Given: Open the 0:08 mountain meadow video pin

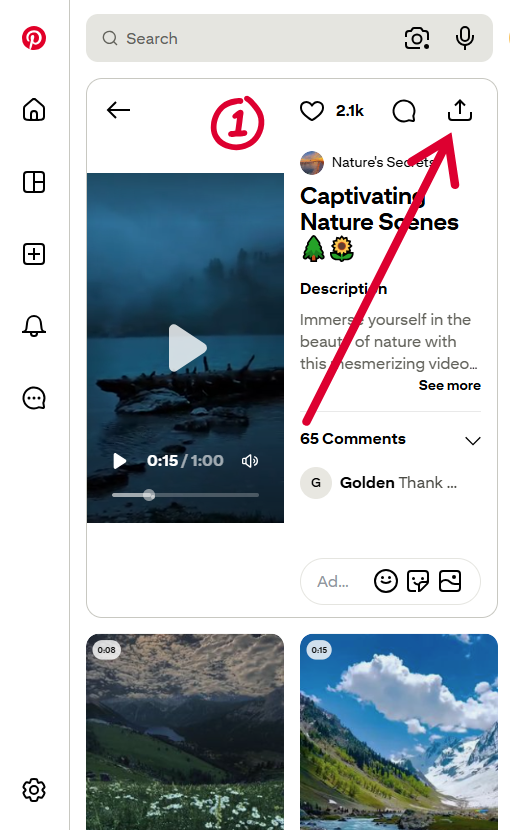Looking at the screenshot, I should pos(185,732).
